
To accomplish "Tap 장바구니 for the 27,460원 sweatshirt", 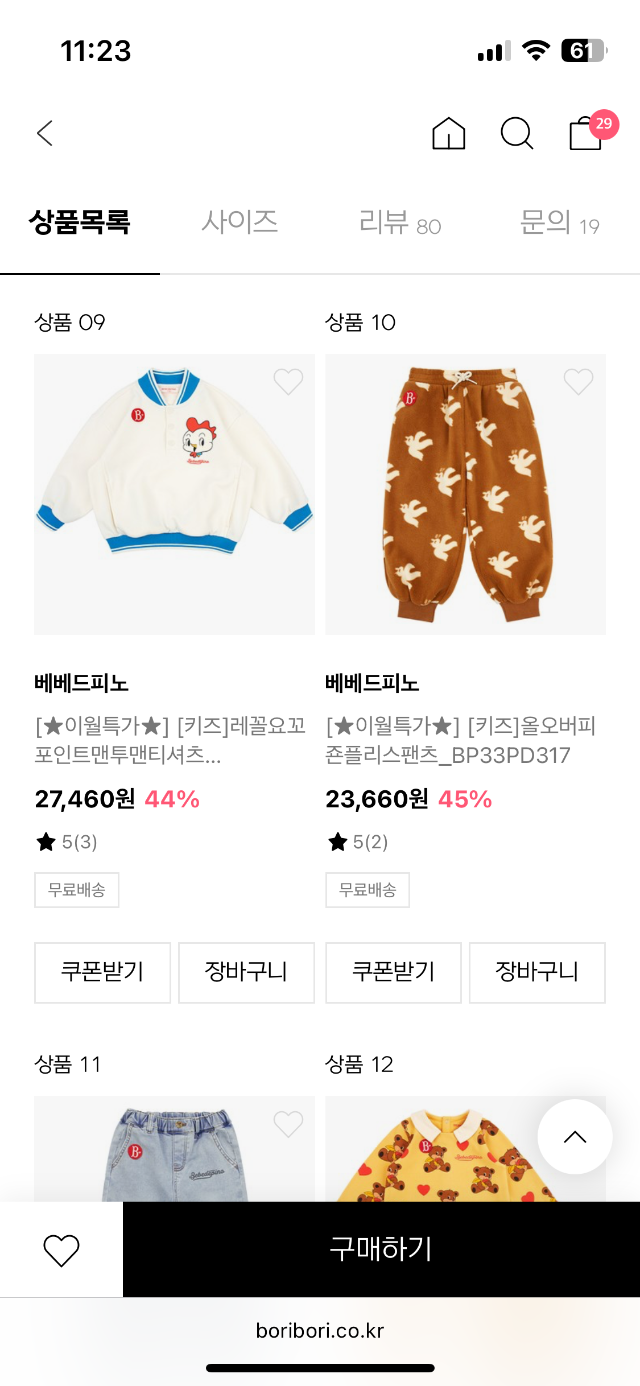I will click(x=246, y=972).
